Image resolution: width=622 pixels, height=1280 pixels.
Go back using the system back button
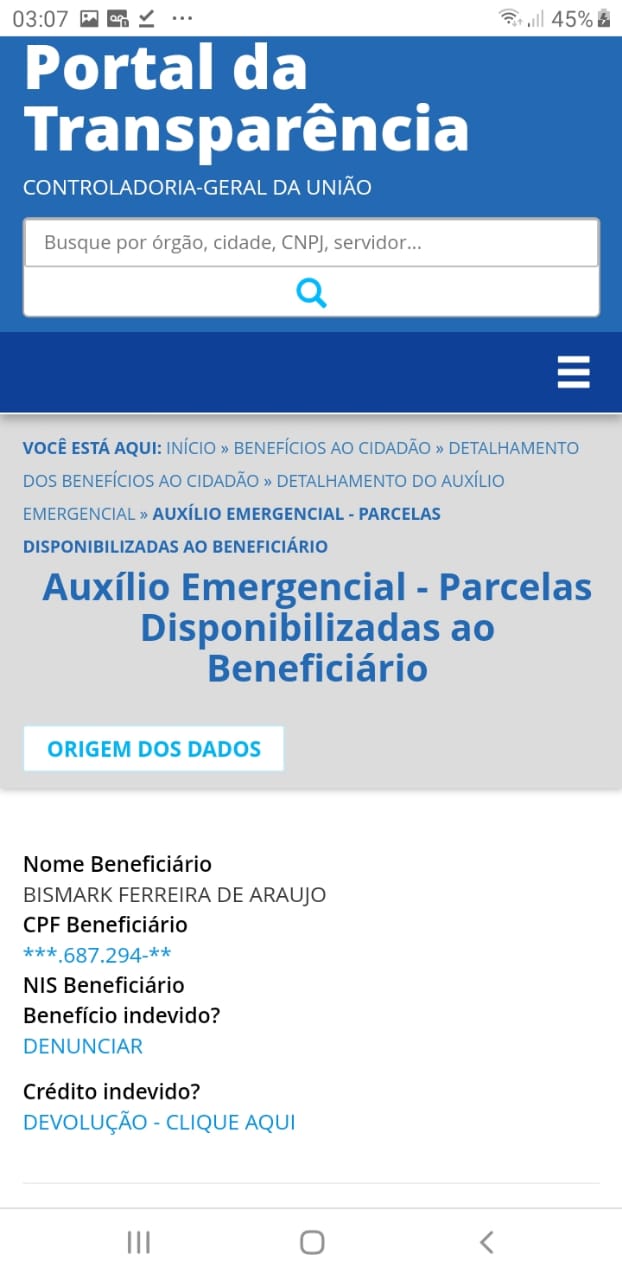pyautogui.click(x=486, y=1242)
